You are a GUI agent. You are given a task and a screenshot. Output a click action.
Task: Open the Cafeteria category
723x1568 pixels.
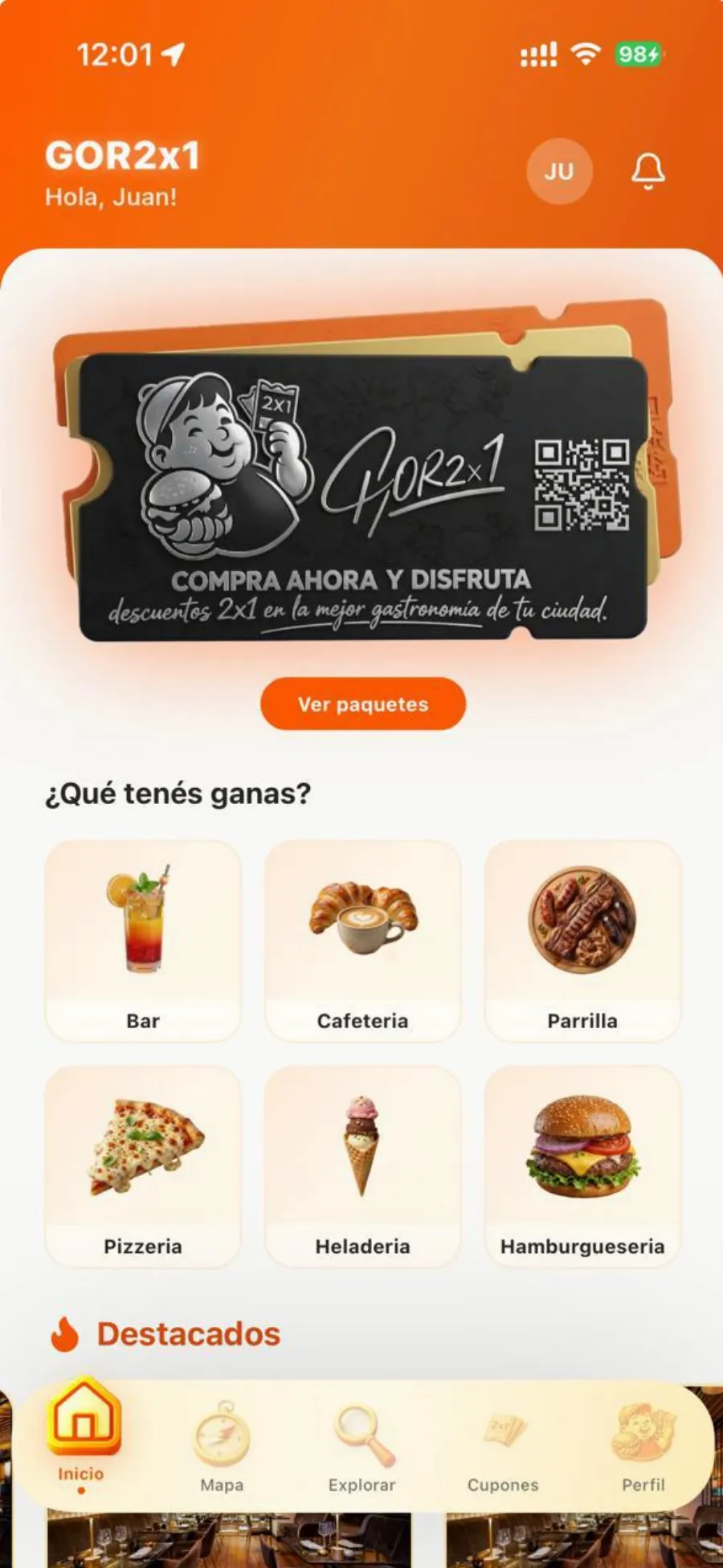pyautogui.click(x=363, y=941)
